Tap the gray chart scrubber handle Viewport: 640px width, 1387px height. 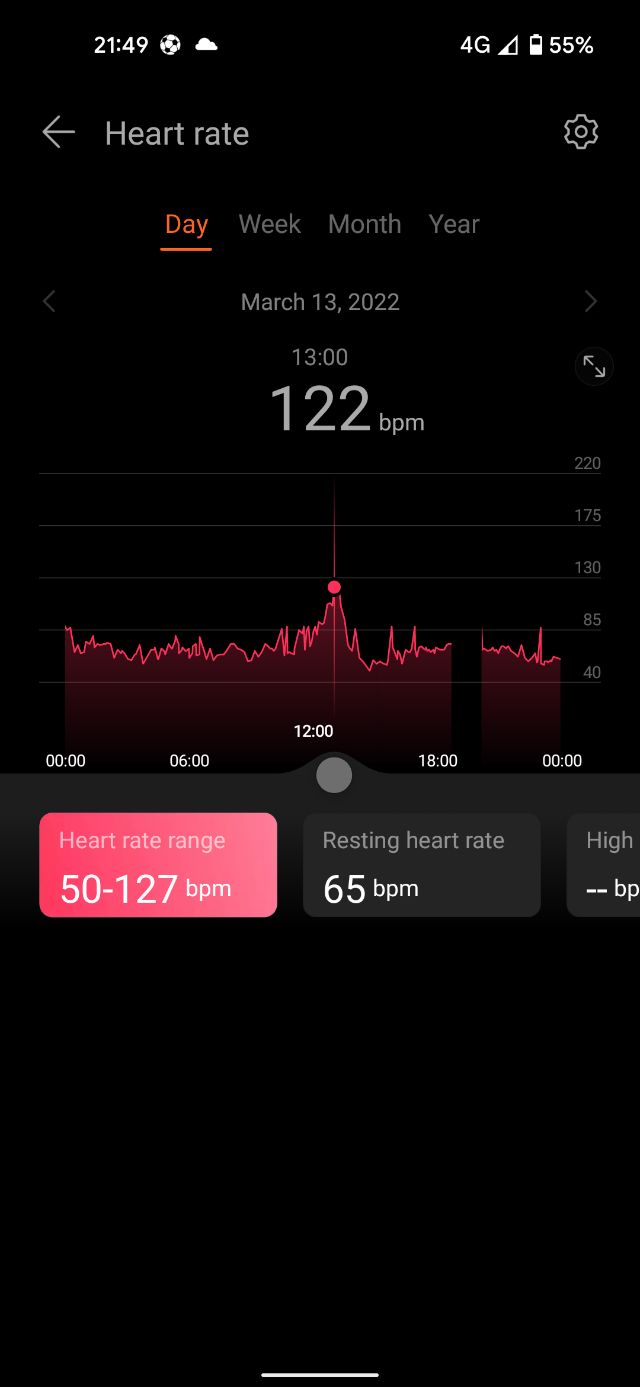point(334,775)
